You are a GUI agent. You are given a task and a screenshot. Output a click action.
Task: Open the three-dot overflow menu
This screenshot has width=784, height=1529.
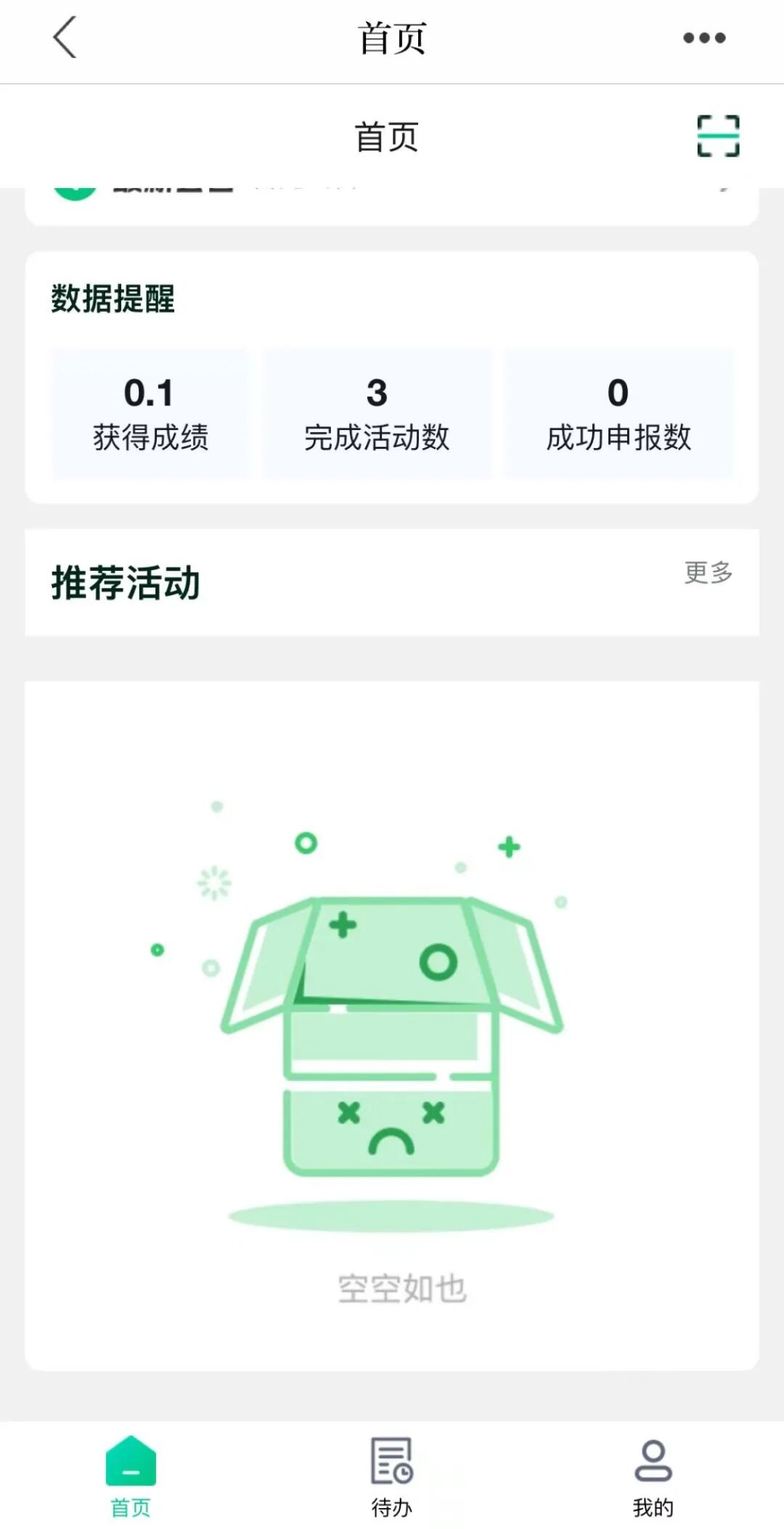[x=703, y=38]
